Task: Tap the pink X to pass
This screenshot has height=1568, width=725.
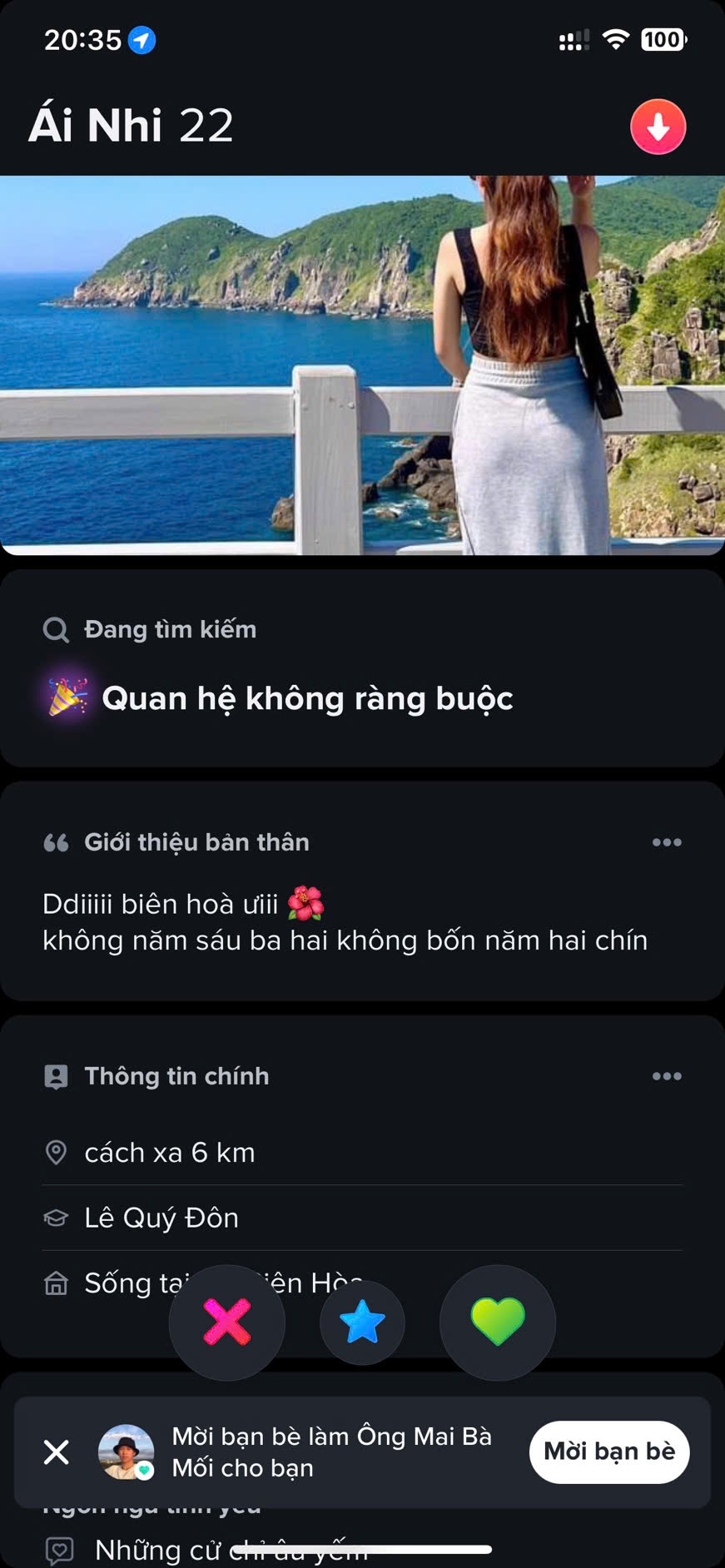Action: [x=227, y=1322]
